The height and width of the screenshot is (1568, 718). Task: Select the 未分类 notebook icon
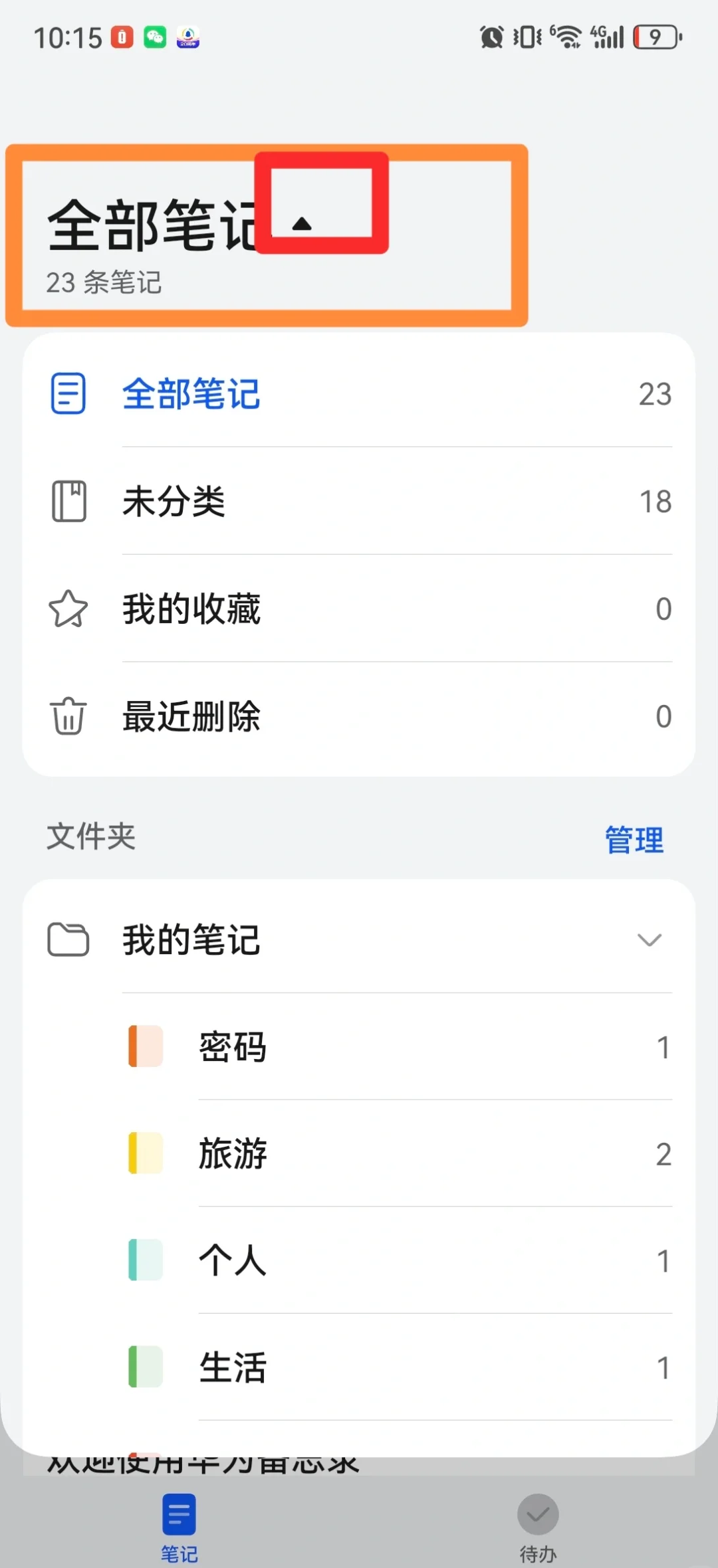pyautogui.click(x=67, y=500)
